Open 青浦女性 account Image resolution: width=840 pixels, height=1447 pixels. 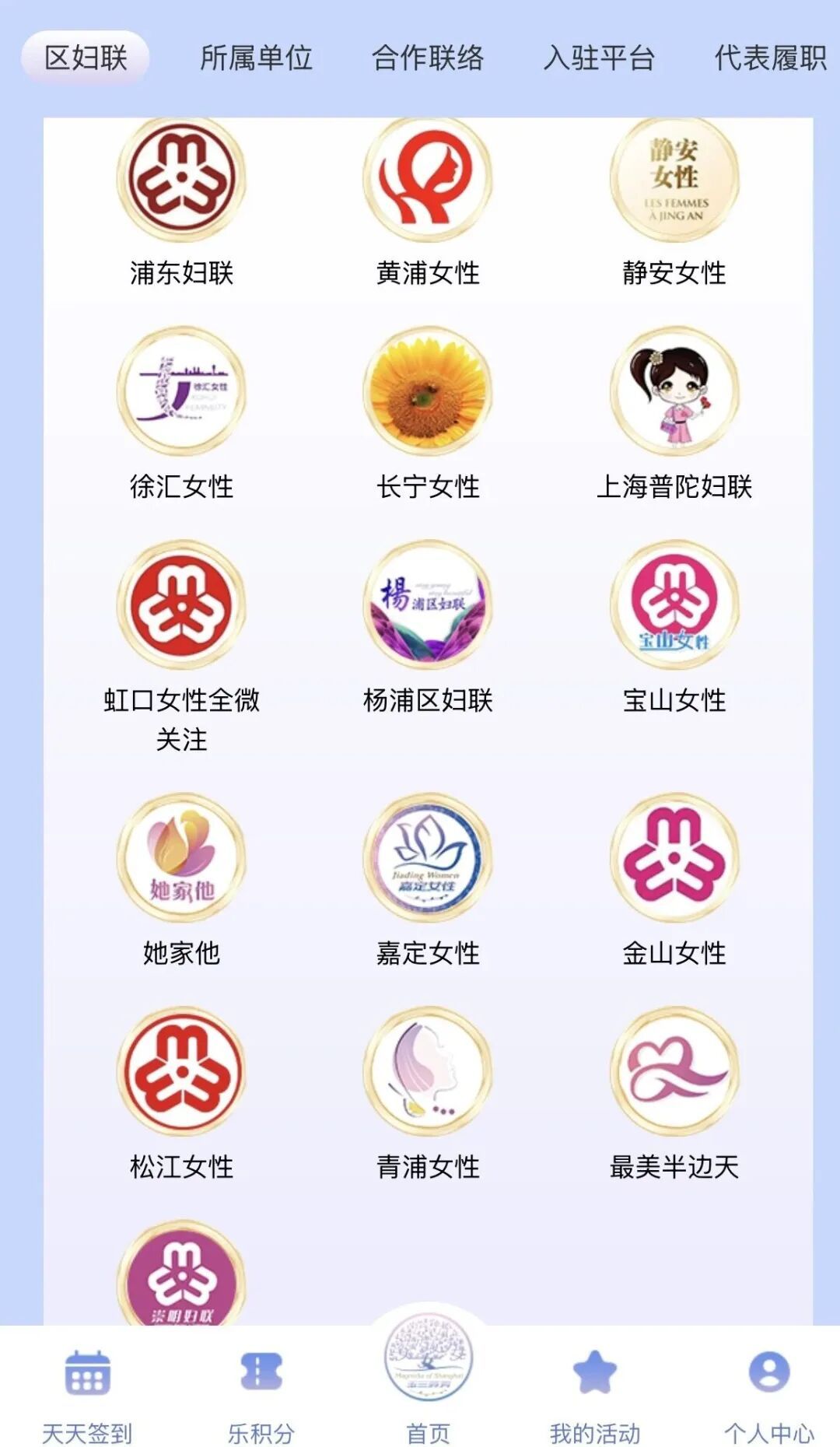tap(428, 1072)
